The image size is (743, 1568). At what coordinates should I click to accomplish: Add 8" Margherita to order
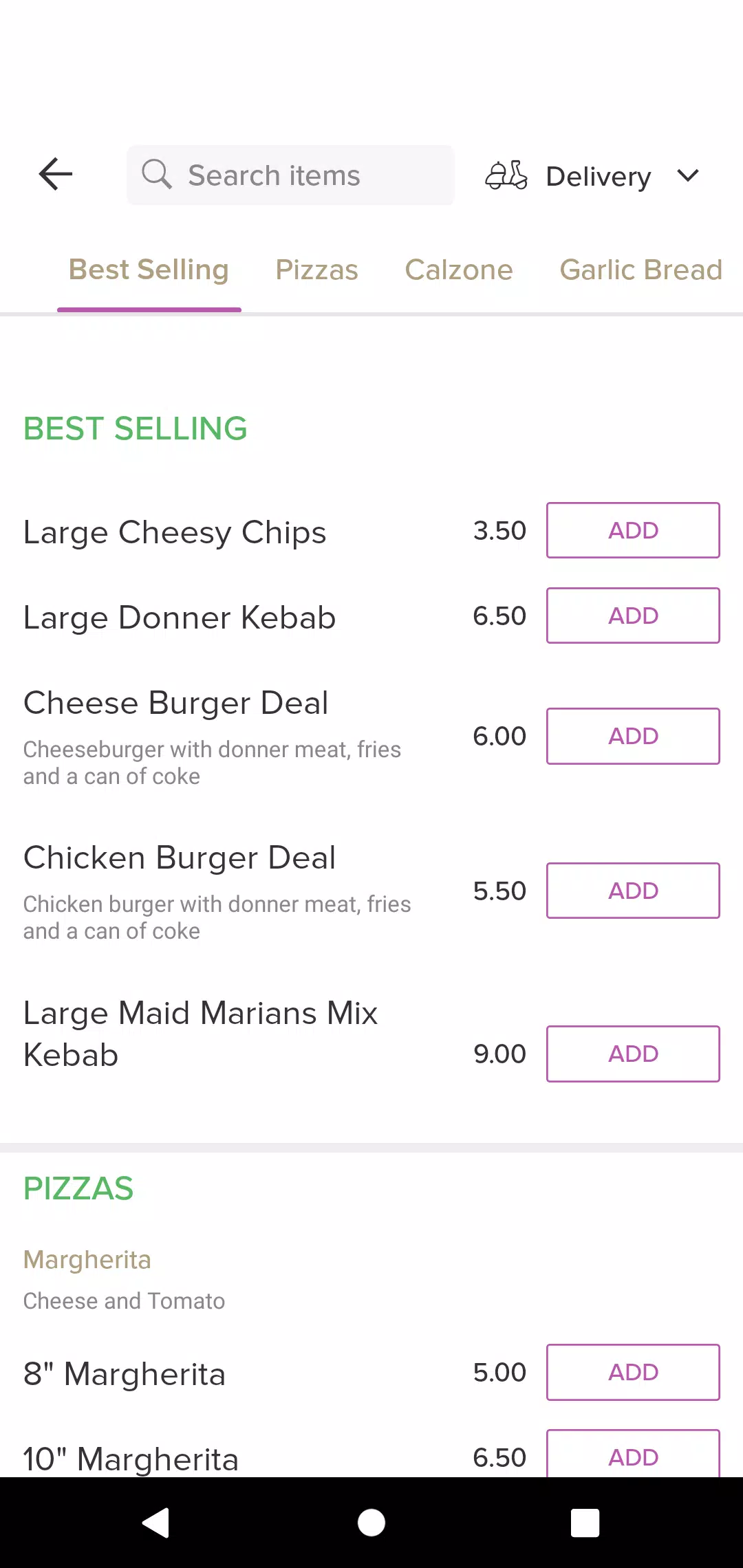[633, 1372]
